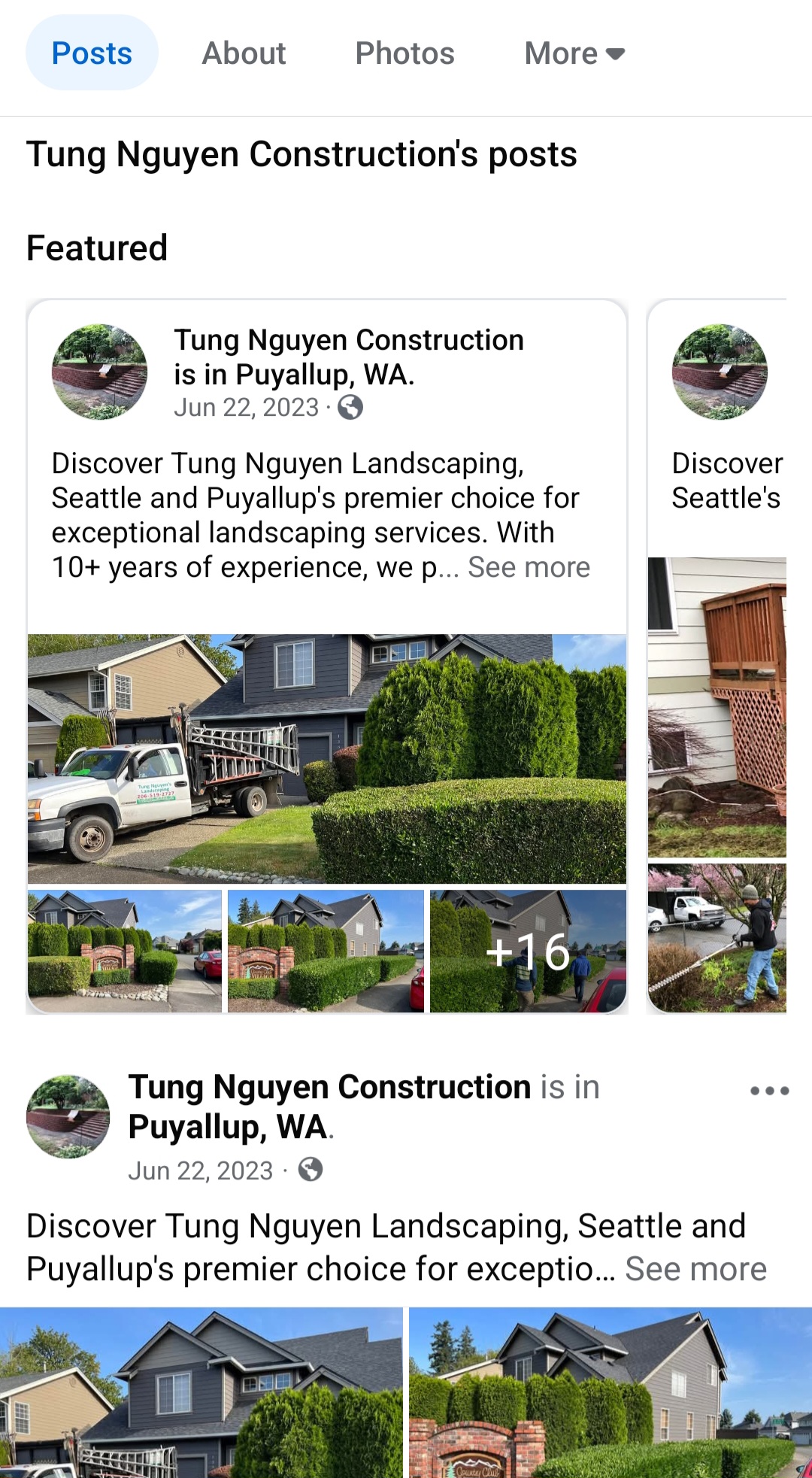
Task: Select the circular avatar on the featured card
Action: (100, 369)
